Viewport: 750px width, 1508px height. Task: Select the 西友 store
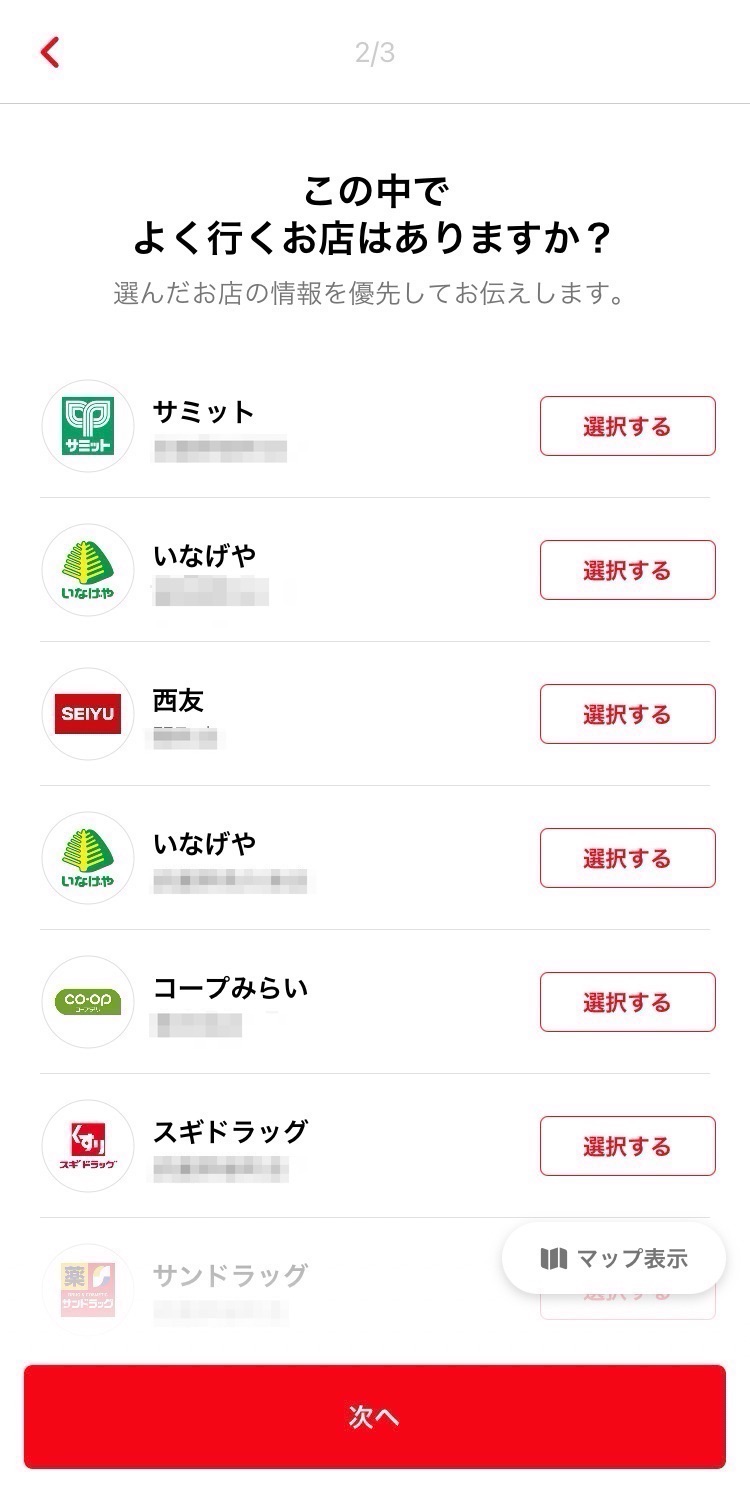[628, 714]
